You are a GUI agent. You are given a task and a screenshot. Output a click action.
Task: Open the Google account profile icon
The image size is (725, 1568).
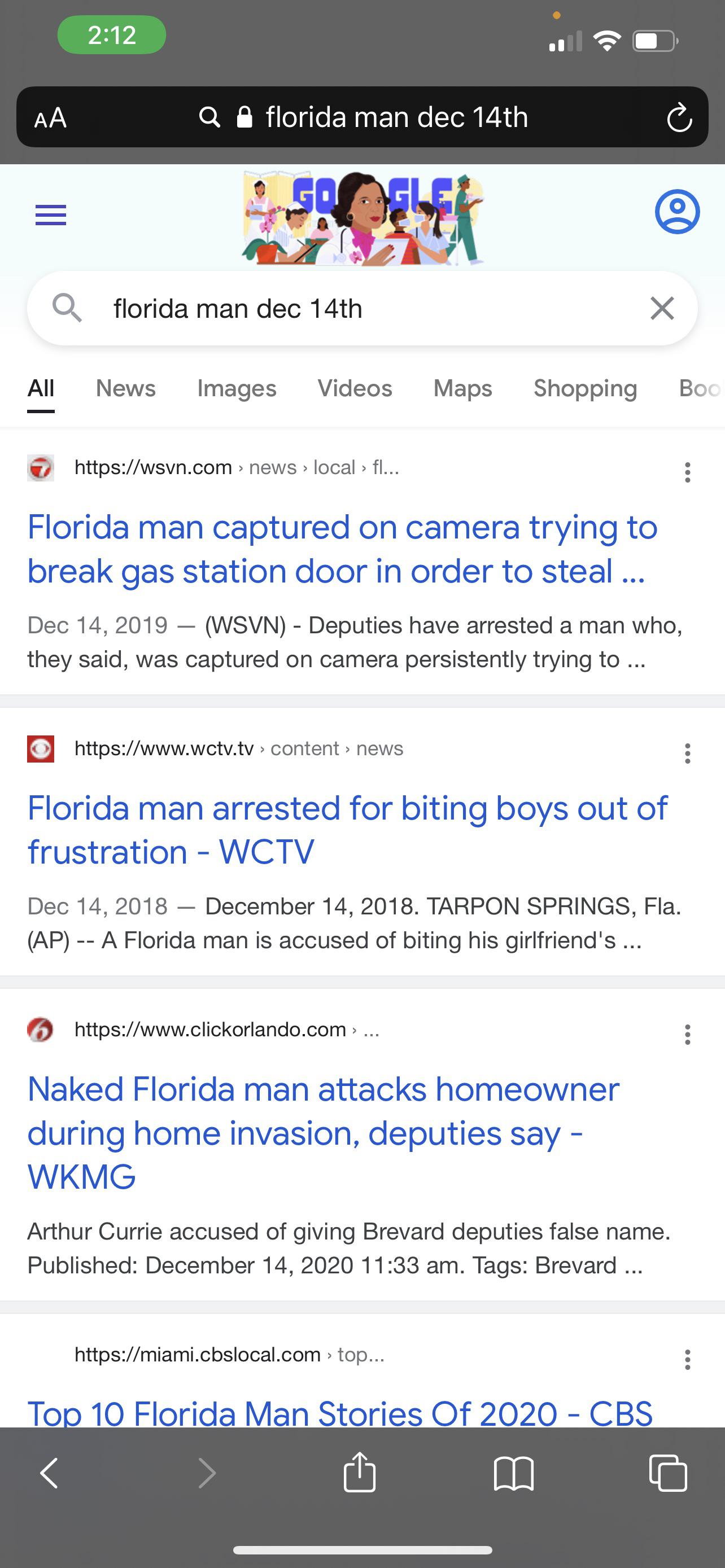[x=677, y=212]
